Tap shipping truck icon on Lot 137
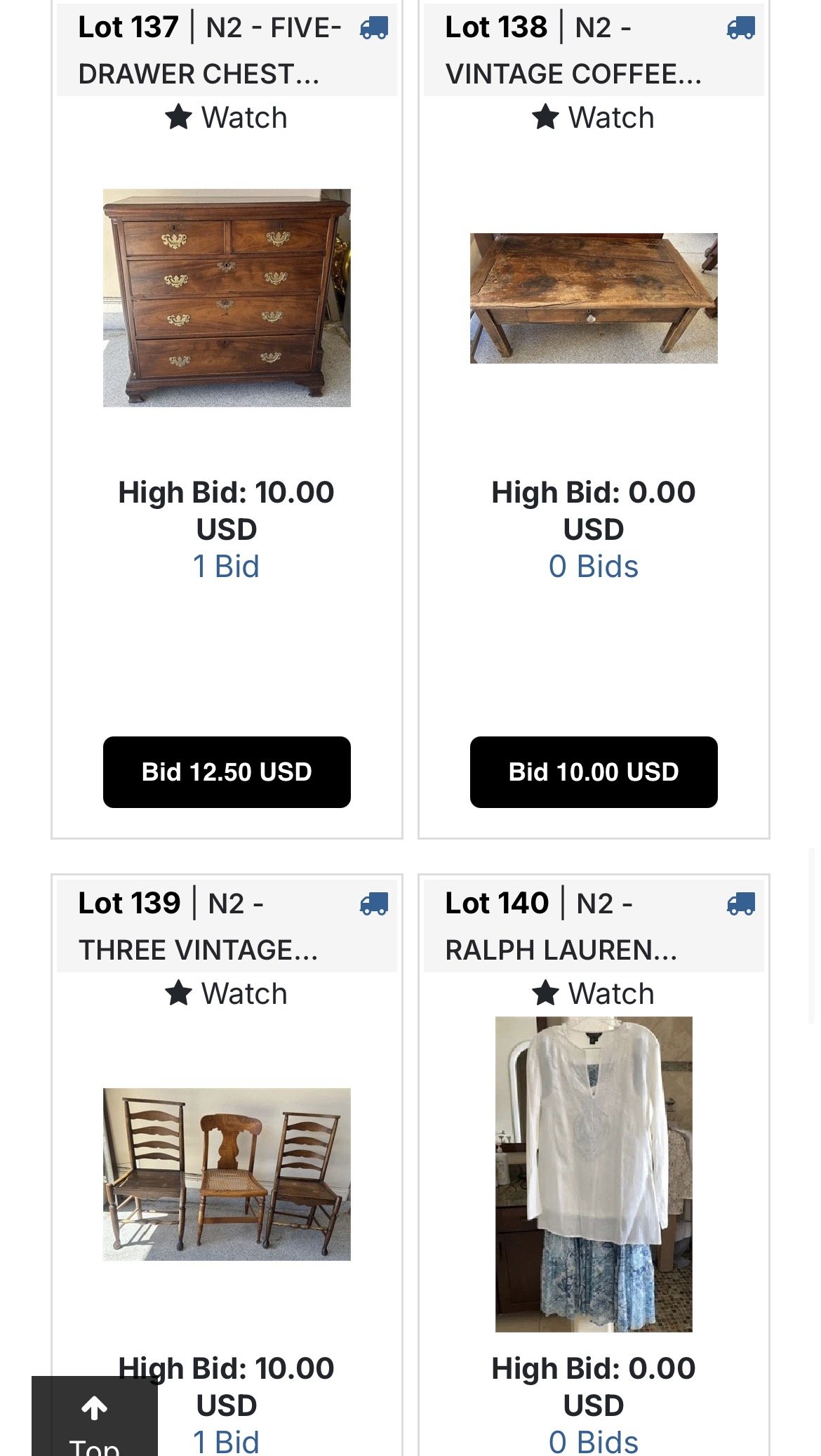This screenshot has width=821, height=1456. point(374,28)
